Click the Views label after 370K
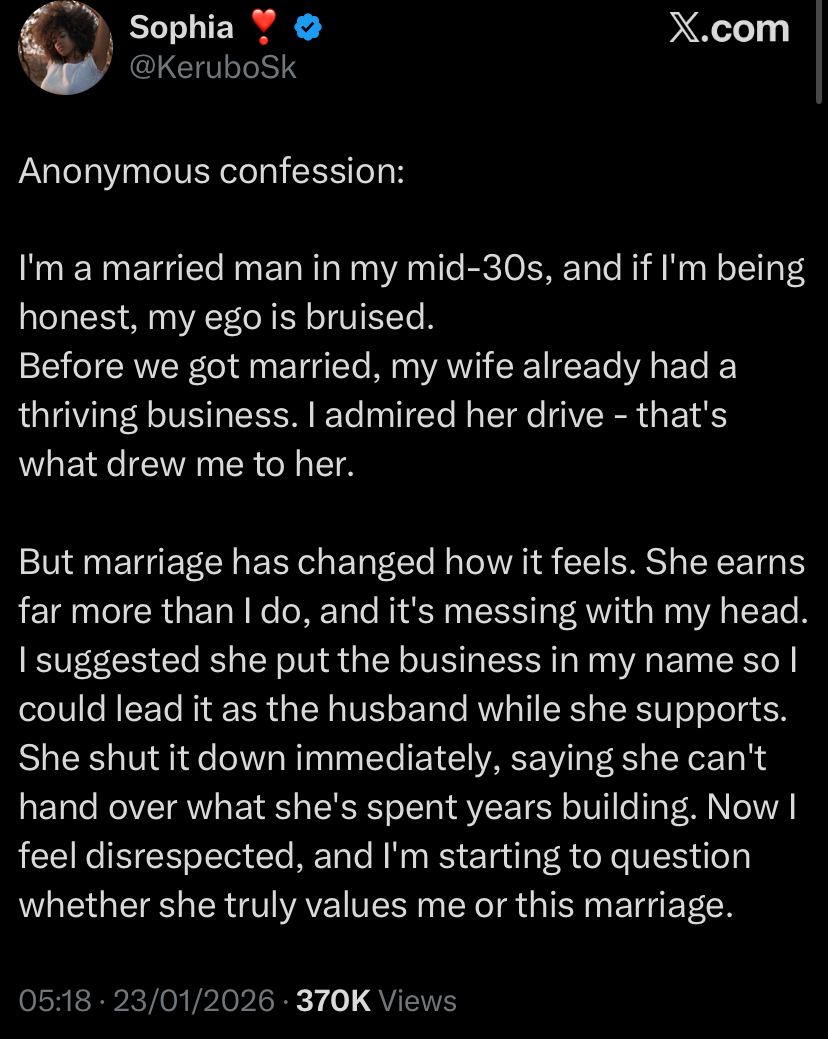 (x=416, y=1000)
